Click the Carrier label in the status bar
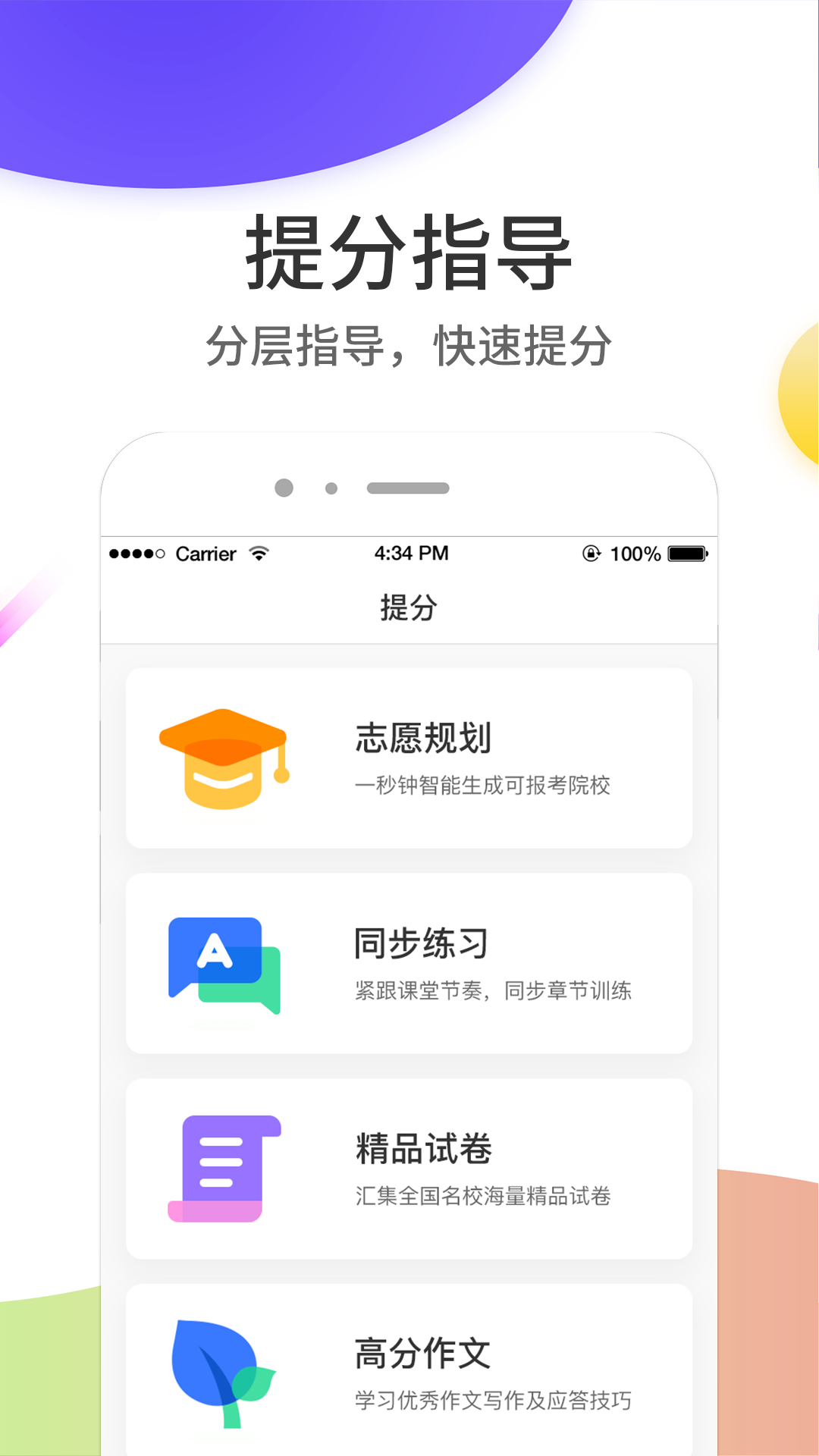This screenshot has height=1456, width=819. pos(205,554)
